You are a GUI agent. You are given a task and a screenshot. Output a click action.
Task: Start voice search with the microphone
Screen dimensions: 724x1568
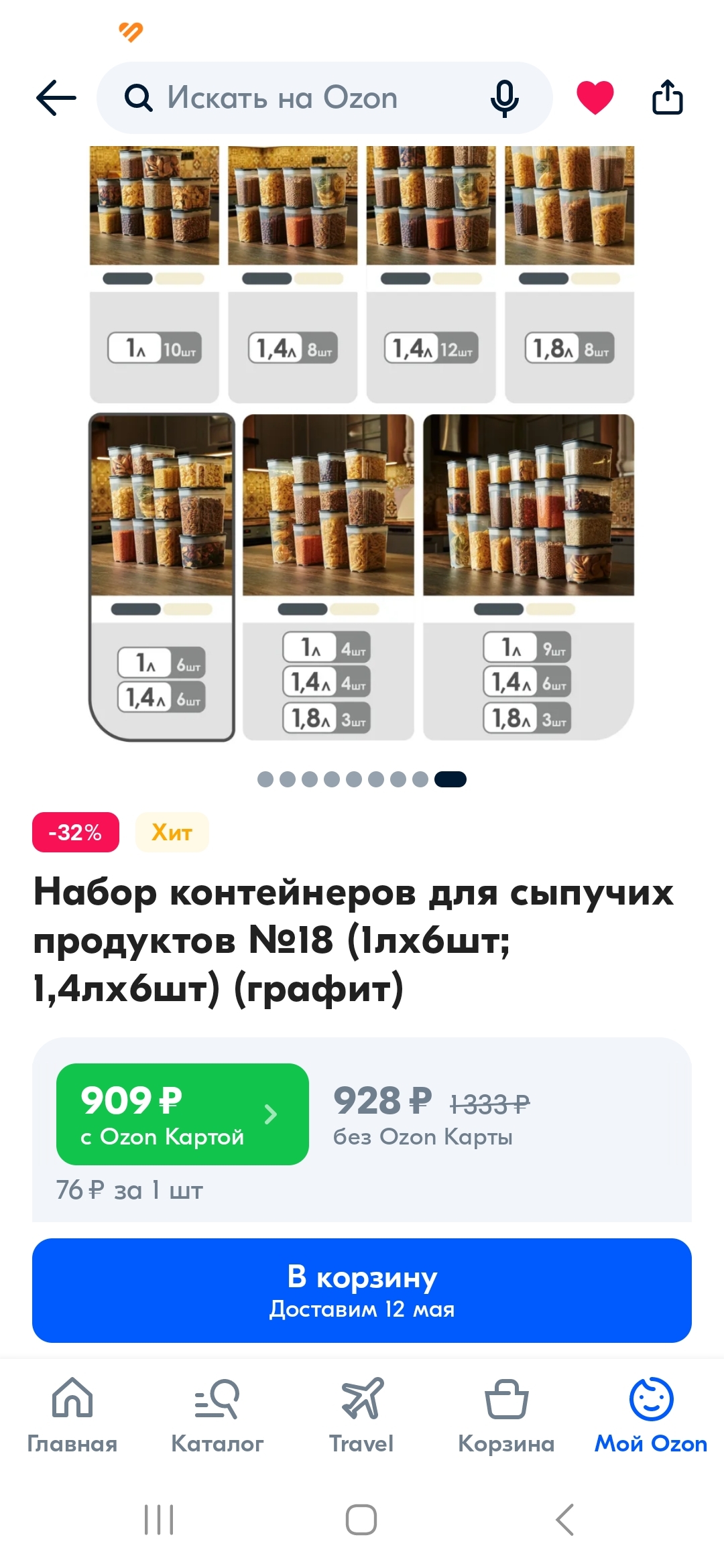(504, 98)
